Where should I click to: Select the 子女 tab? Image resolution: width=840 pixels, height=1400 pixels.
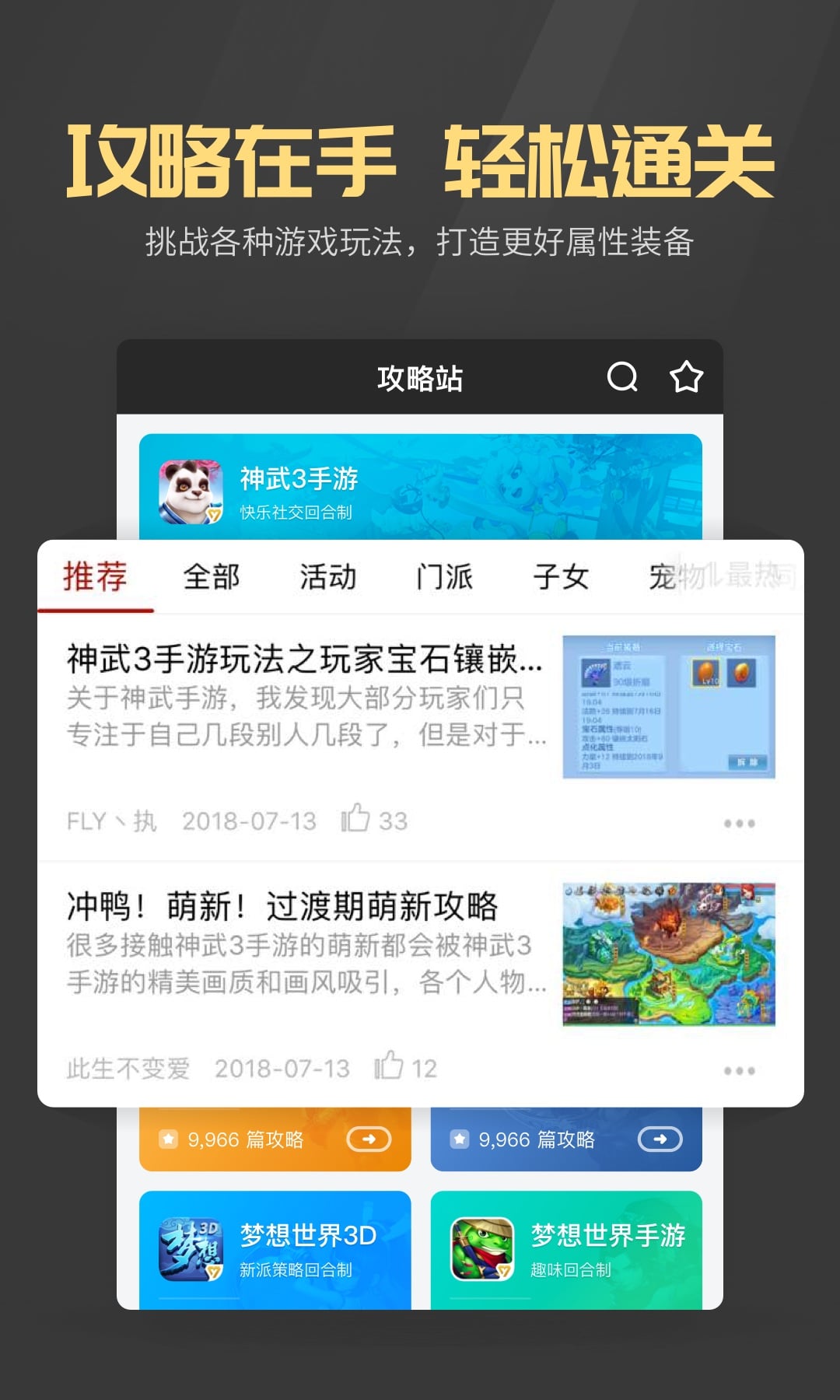[x=561, y=577]
